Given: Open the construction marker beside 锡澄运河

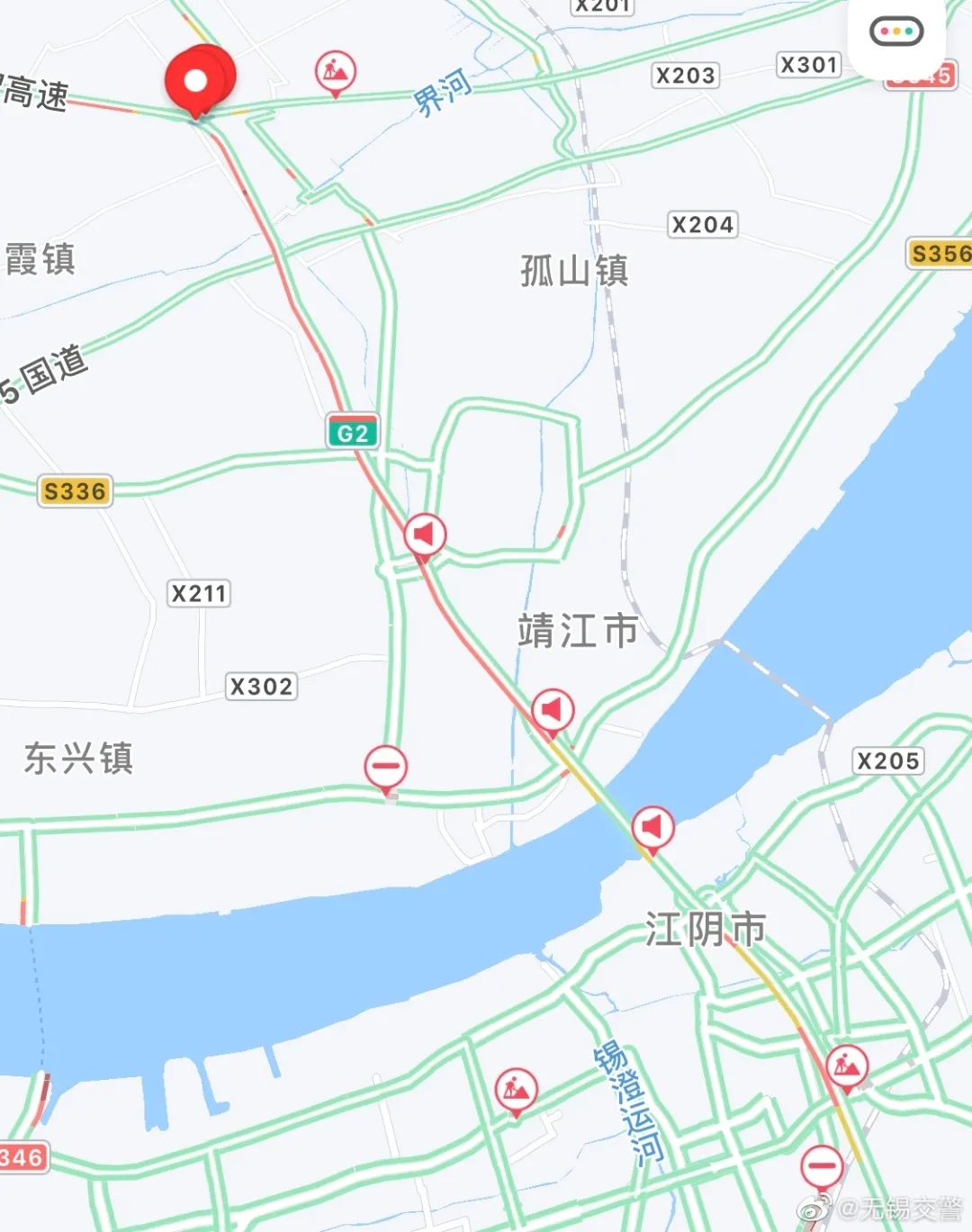Looking at the screenshot, I should pos(516,1090).
